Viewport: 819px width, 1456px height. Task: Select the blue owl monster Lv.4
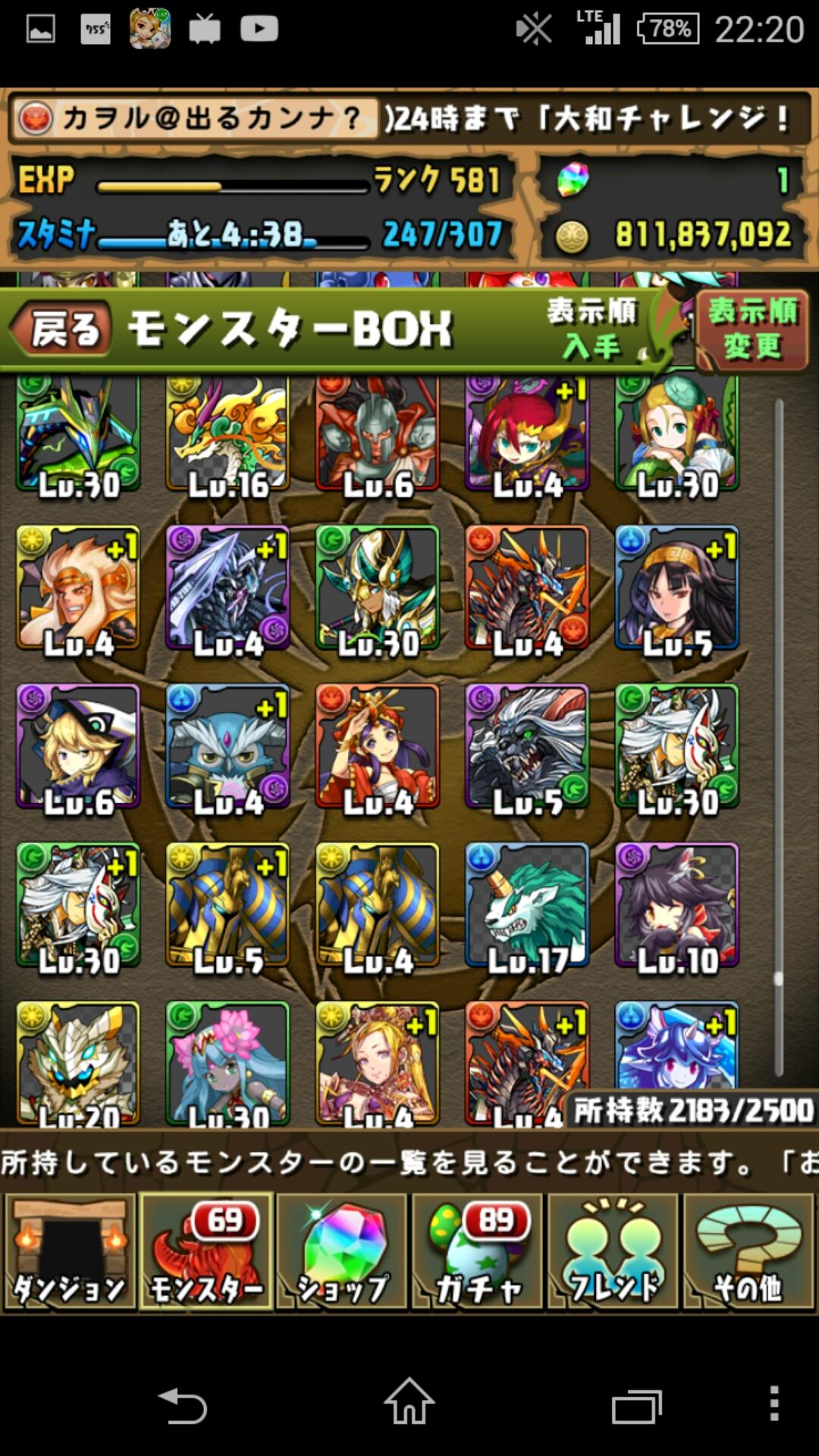(227, 747)
